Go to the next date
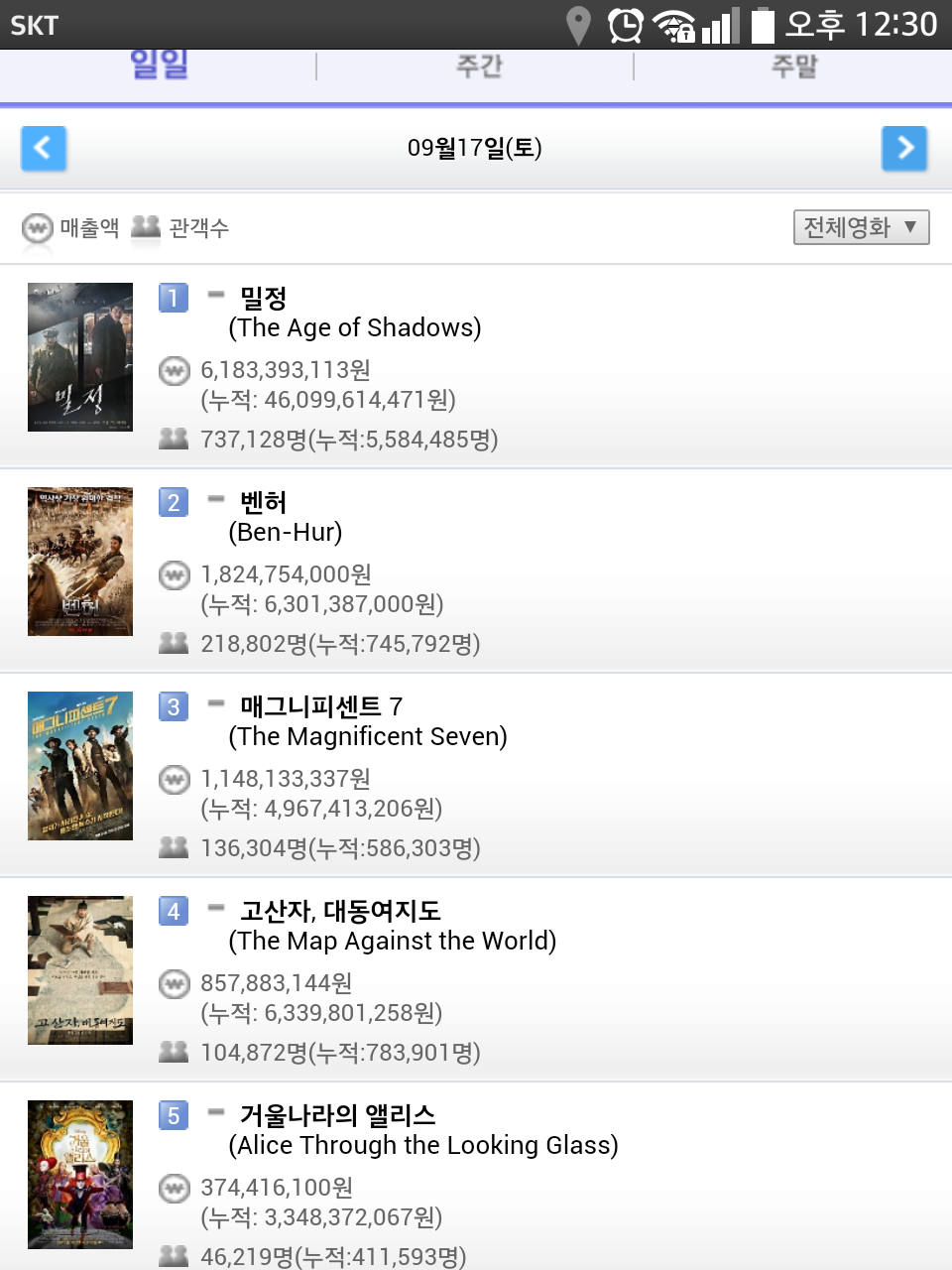This screenshot has height=1270, width=952. 903,149
